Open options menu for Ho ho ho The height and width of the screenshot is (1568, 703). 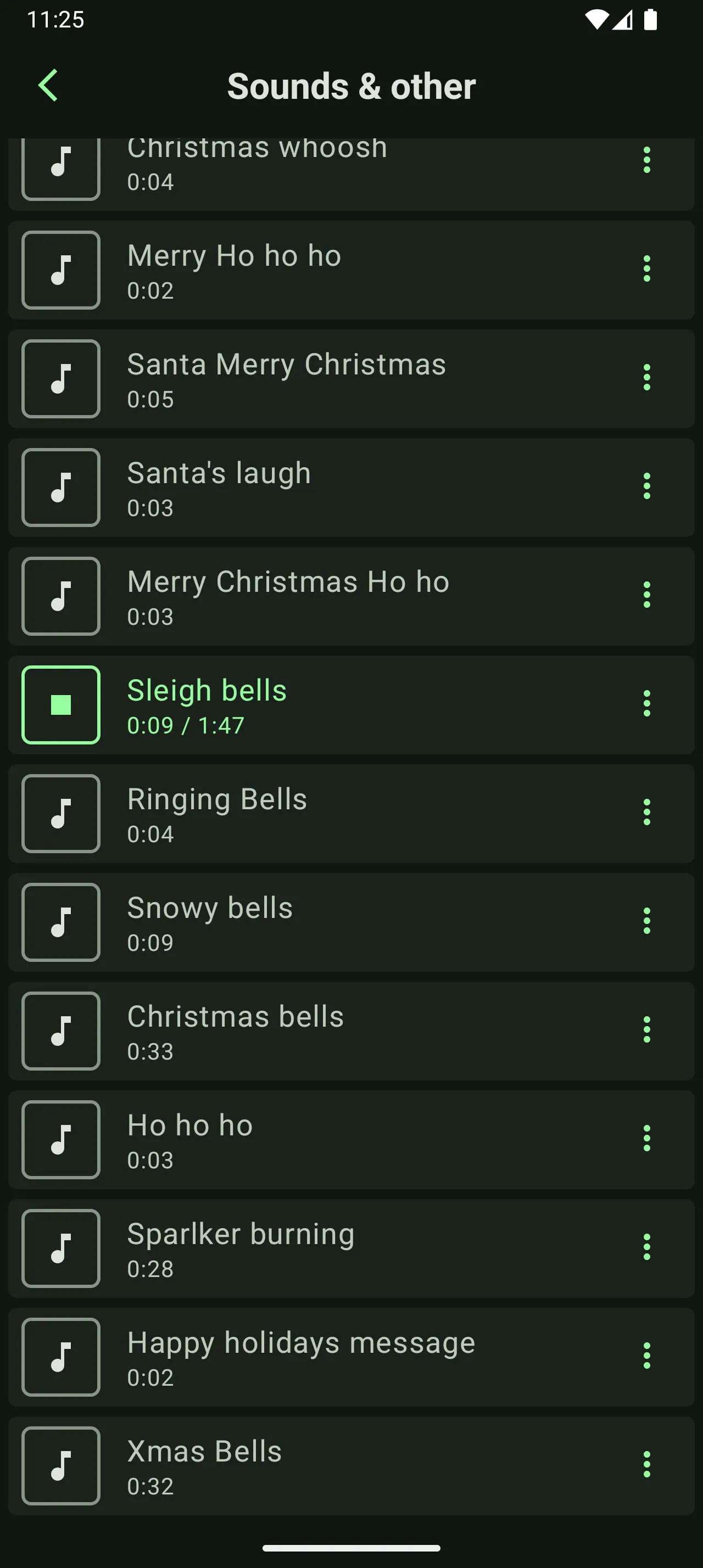646,1139
